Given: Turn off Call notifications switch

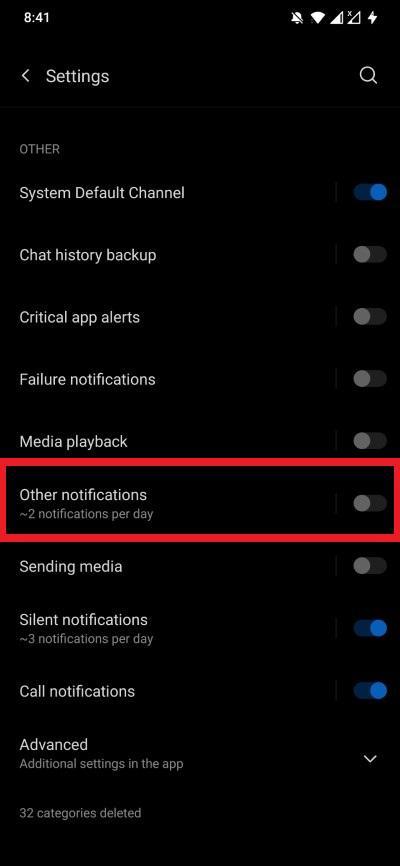Looking at the screenshot, I should 370,691.
